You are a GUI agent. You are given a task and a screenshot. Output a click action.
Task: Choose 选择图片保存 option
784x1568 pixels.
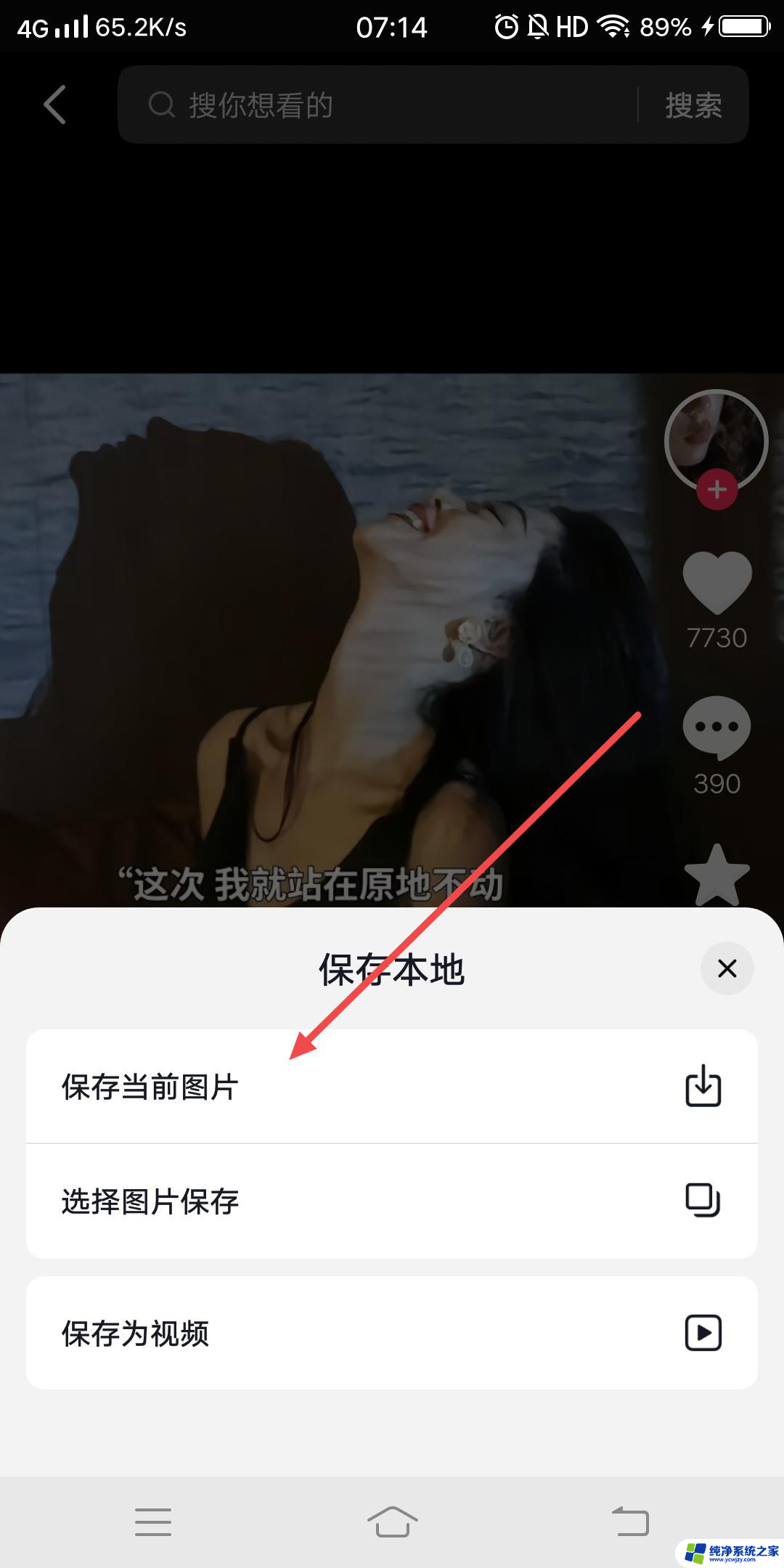click(x=391, y=1201)
